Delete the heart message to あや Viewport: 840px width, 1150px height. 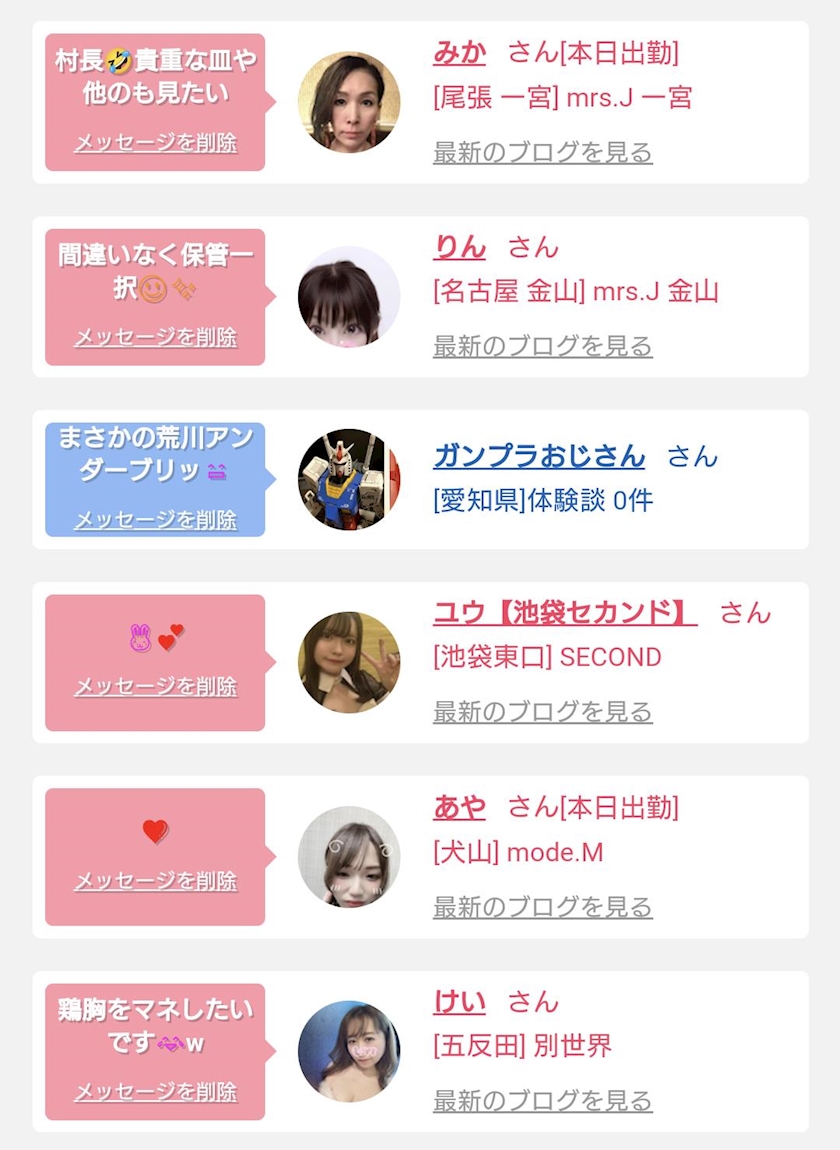pyautogui.click(x=156, y=881)
